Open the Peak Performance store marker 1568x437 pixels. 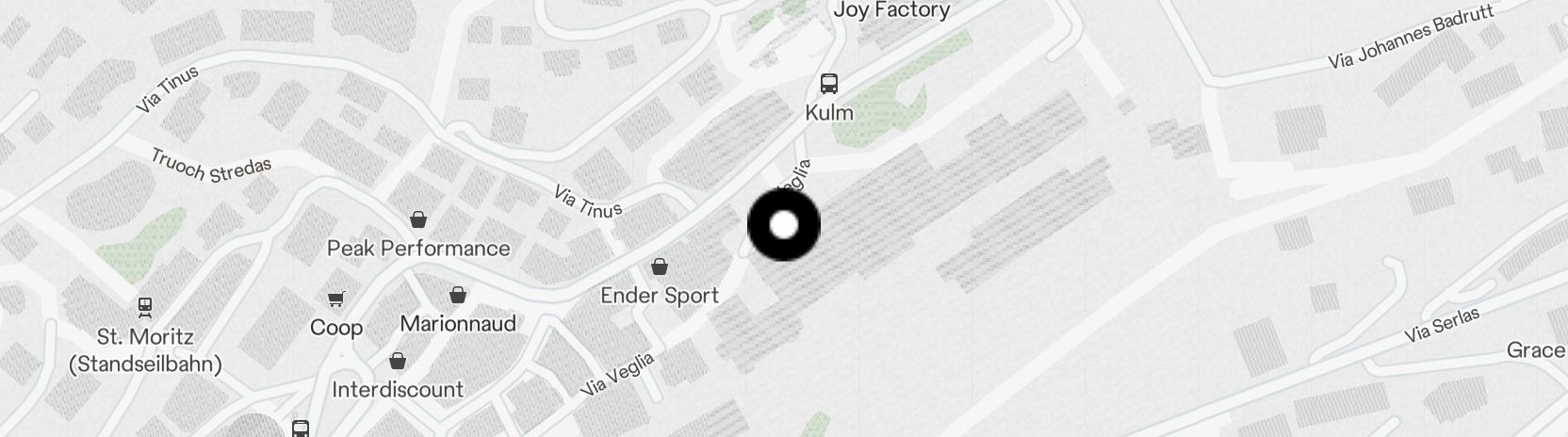coord(418,219)
